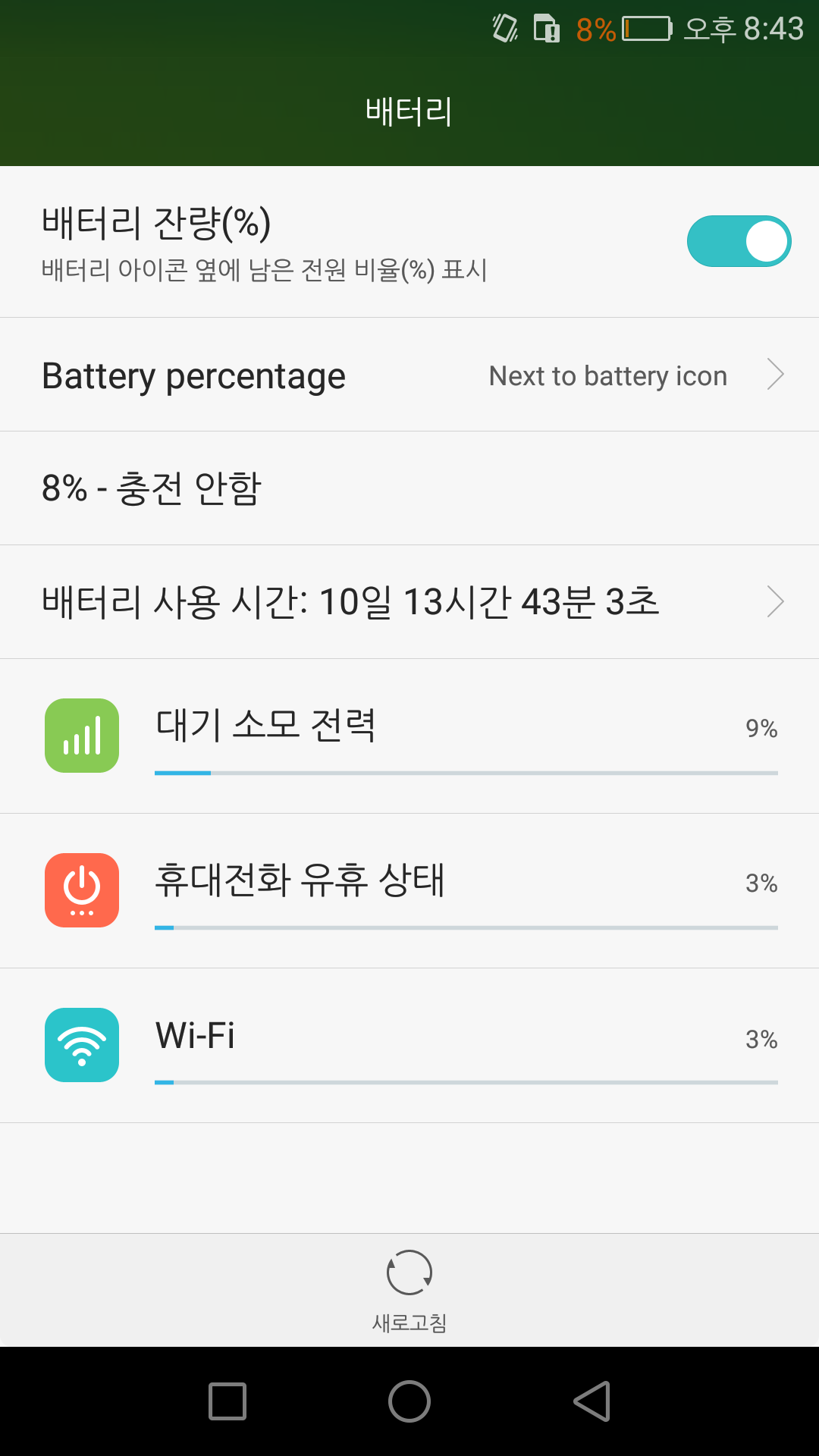Go to the home screen

point(409,1401)
